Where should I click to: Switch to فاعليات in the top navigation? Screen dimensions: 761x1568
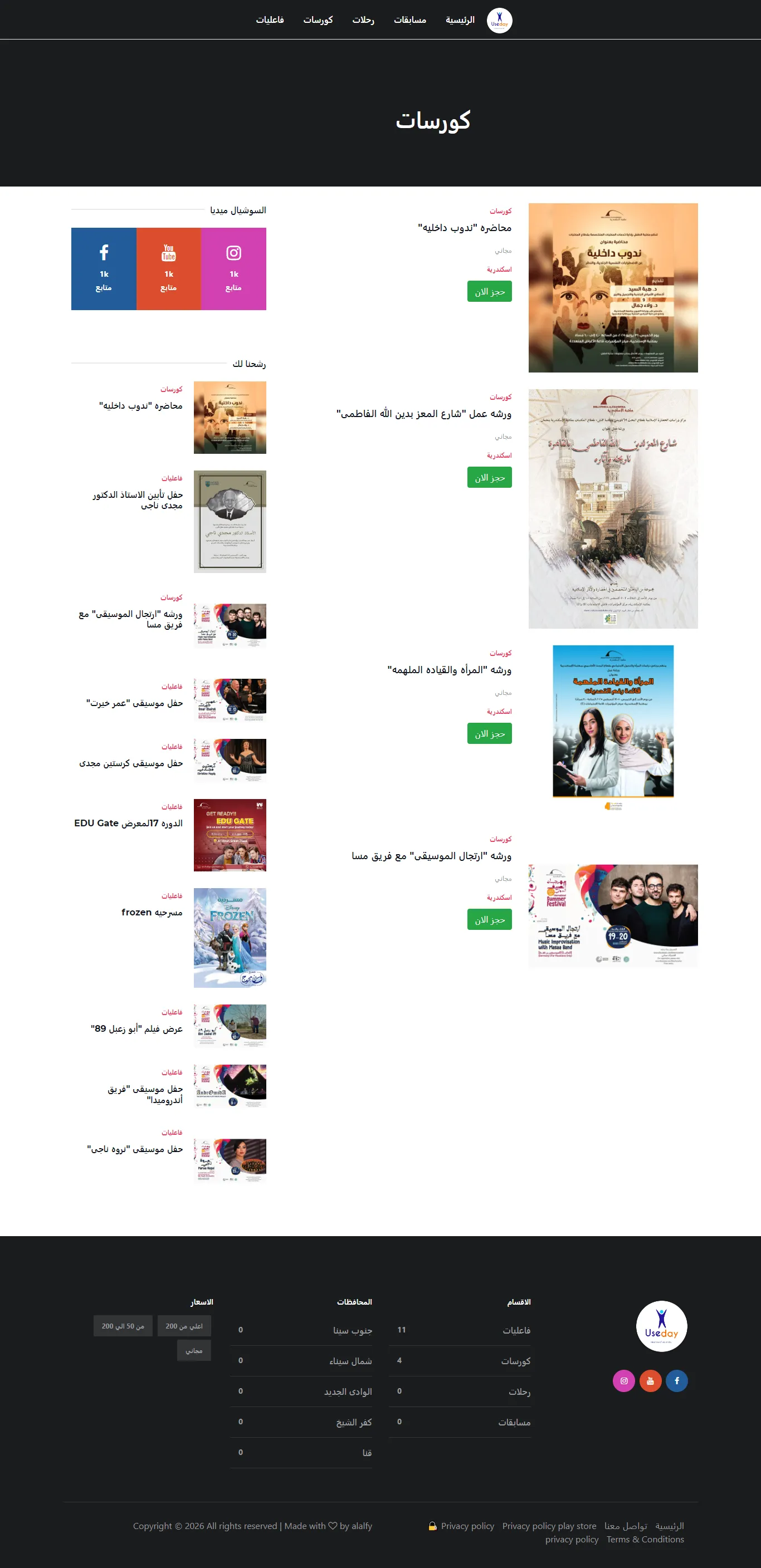pos(270,20)
